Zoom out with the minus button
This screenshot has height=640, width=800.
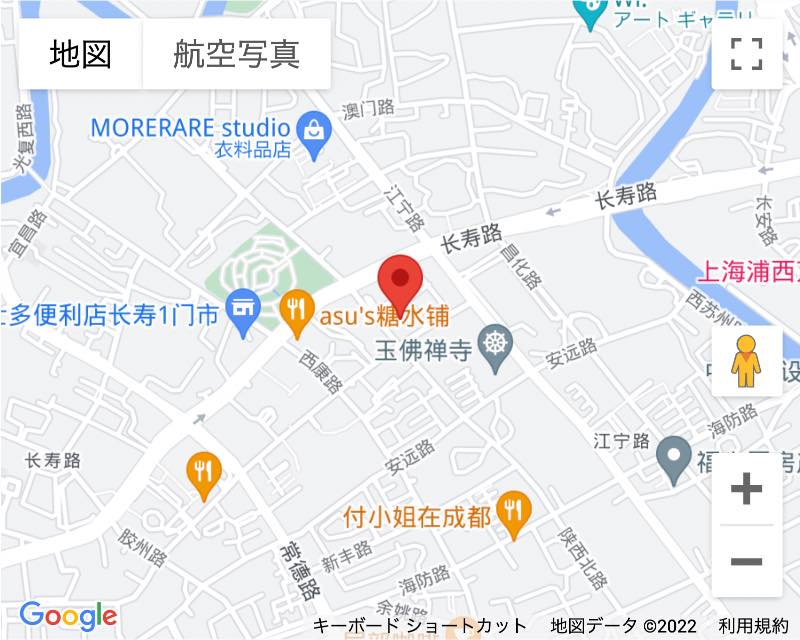point(746,561)
